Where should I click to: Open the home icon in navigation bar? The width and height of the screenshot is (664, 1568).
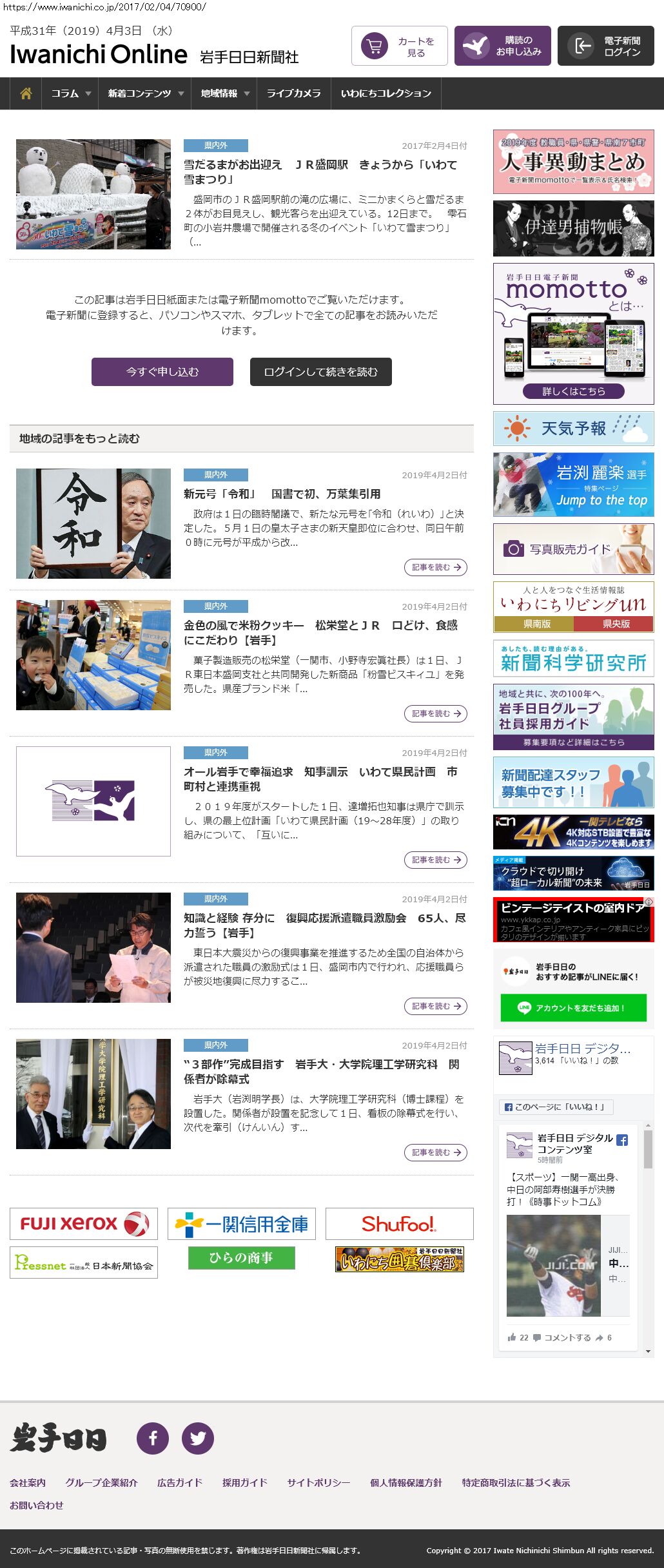pos(26,93)
